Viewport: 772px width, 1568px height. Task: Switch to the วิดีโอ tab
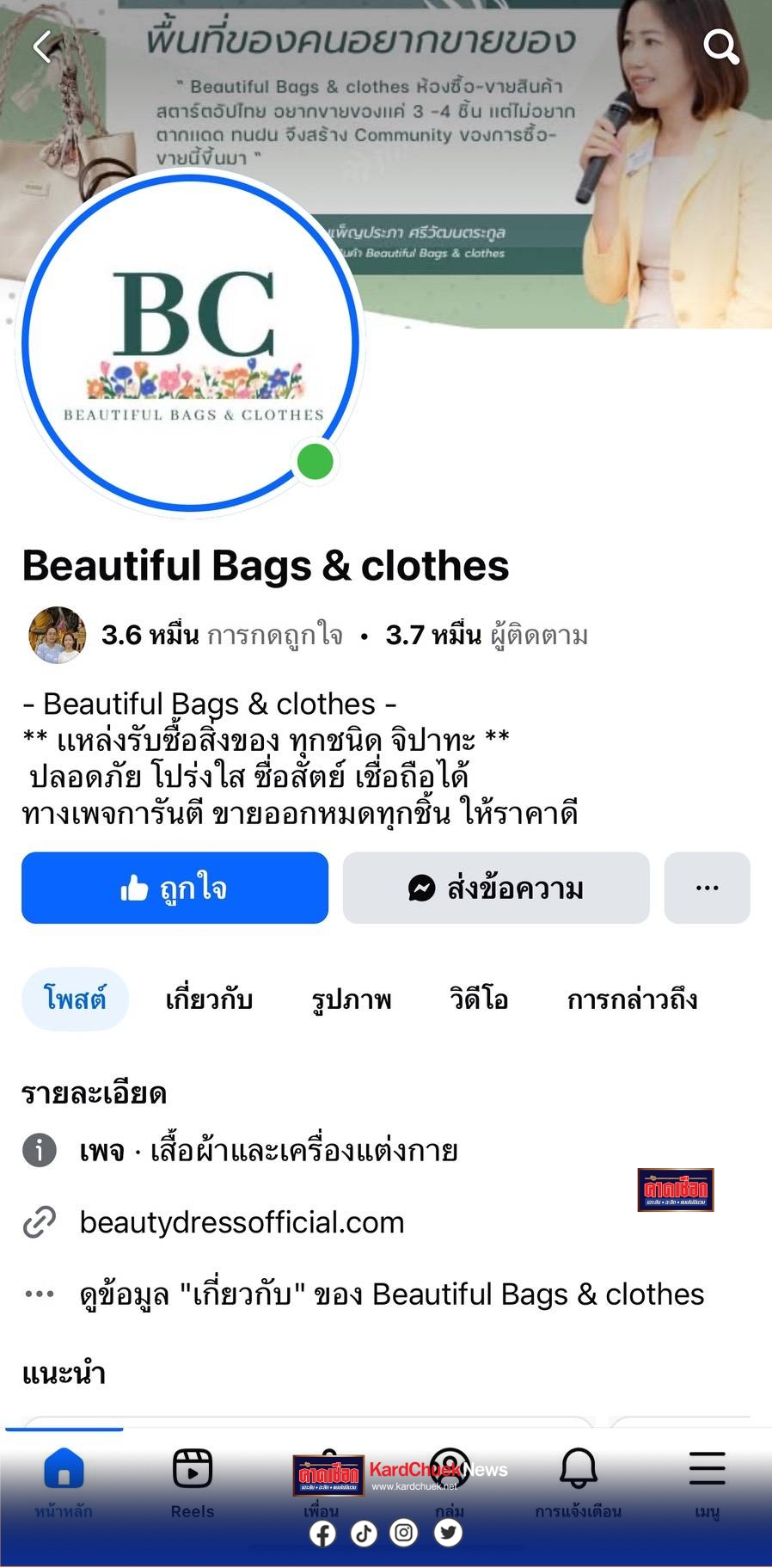pyautogui.click(x=479, y=999)
